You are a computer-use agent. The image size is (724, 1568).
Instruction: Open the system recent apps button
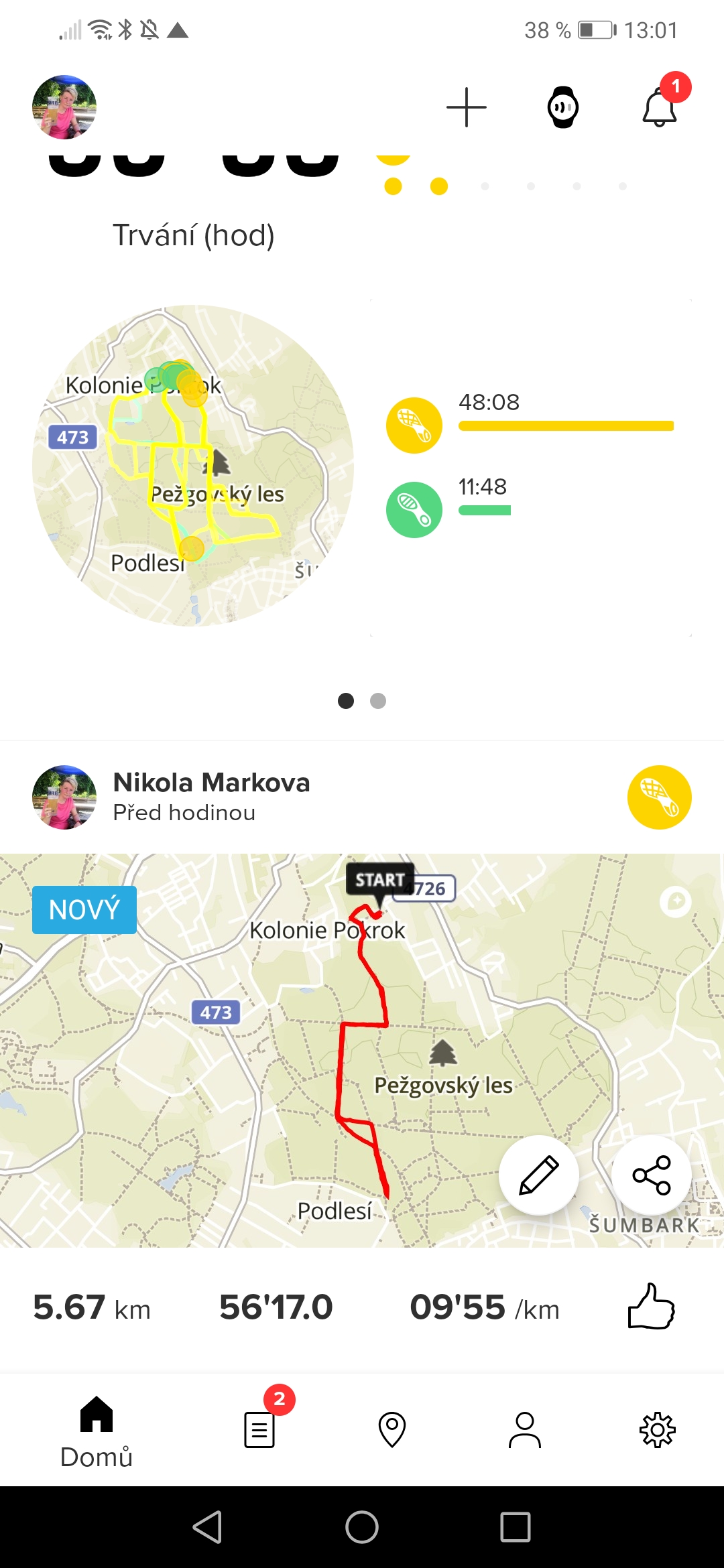pos(516,1527)
